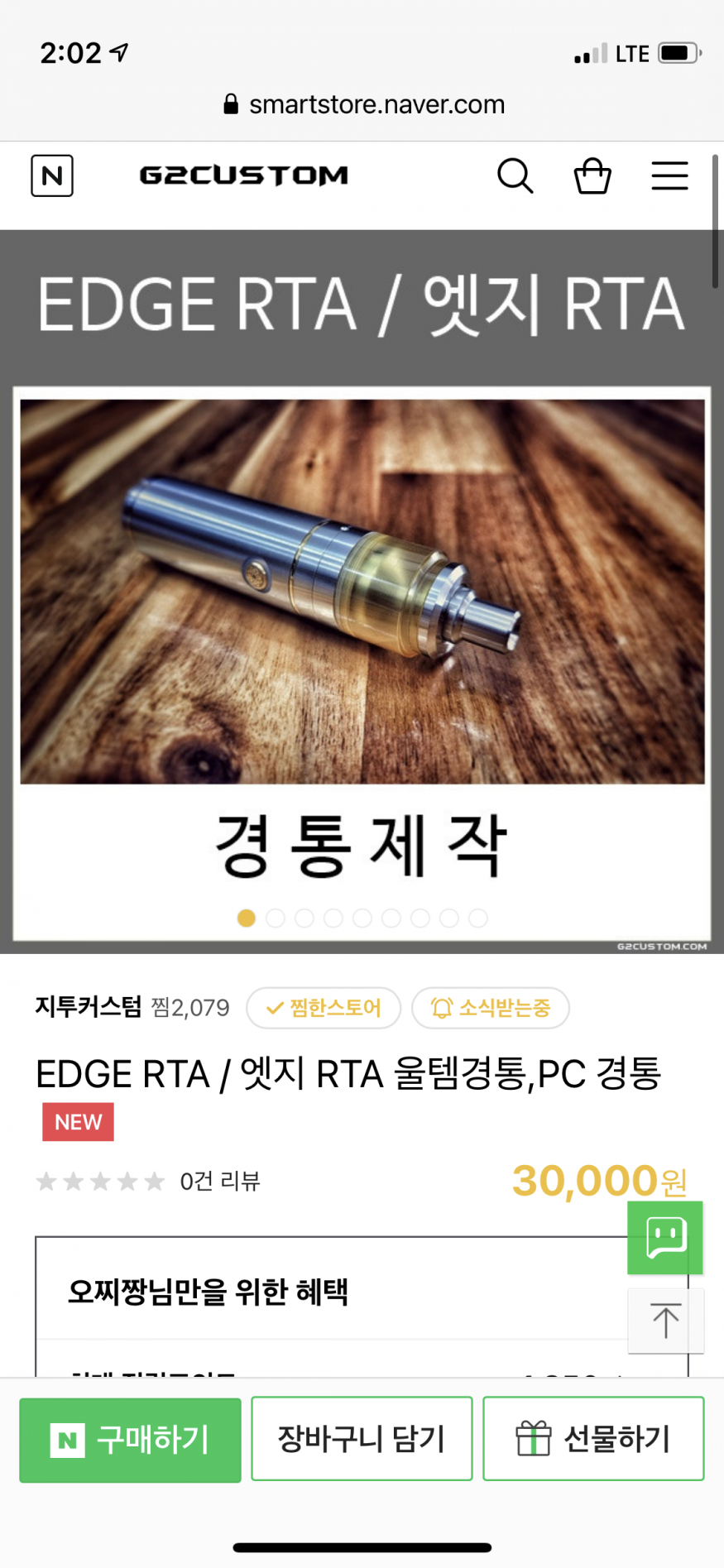Open the store search magnifier
724x1568 pixels.
click(515, 175)
